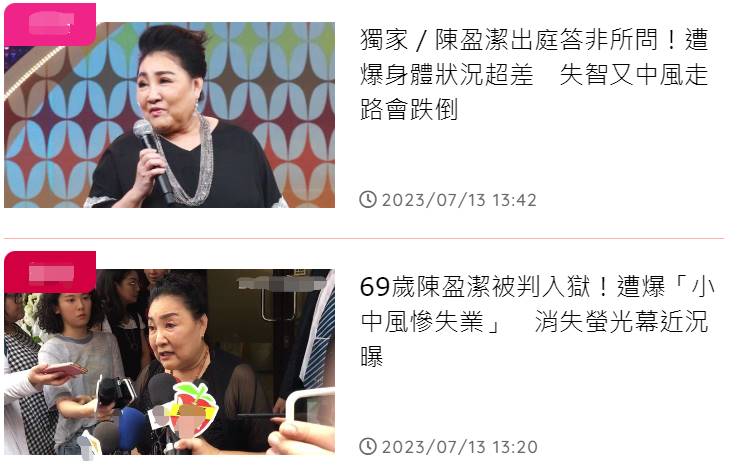Screen dimensions: 750x468
Task: Open the article about 陳盈潔出庭答非所問
Action: coord(533,75)
